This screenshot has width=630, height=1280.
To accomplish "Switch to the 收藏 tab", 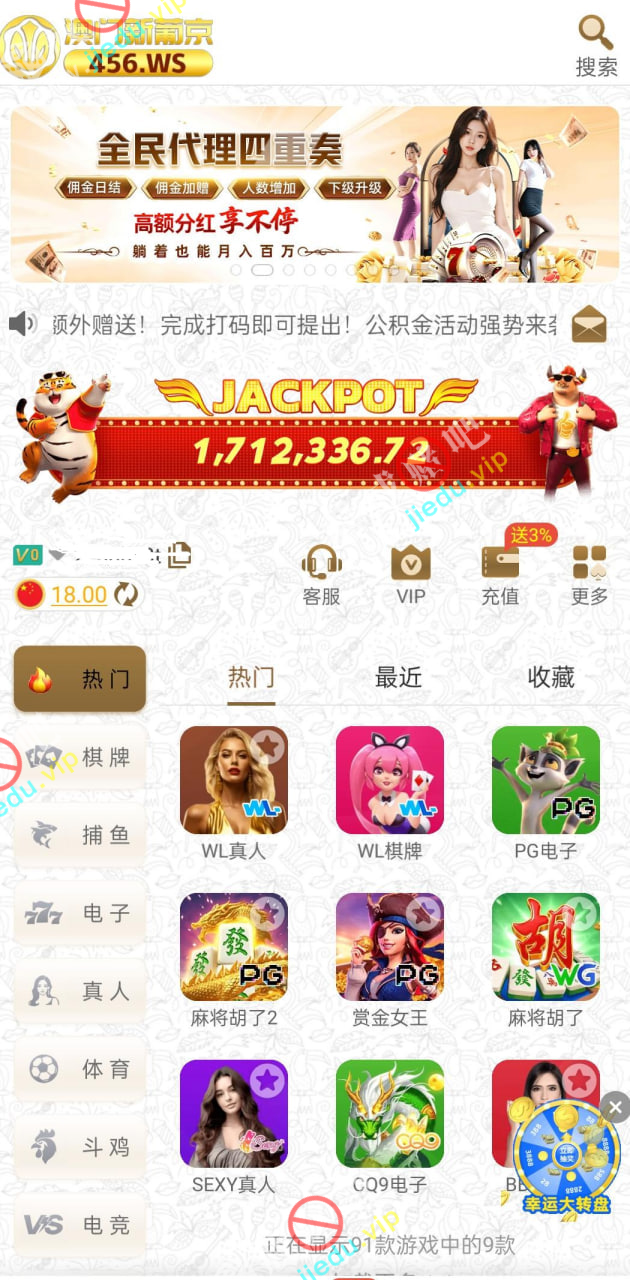I will tap(550, 678).
